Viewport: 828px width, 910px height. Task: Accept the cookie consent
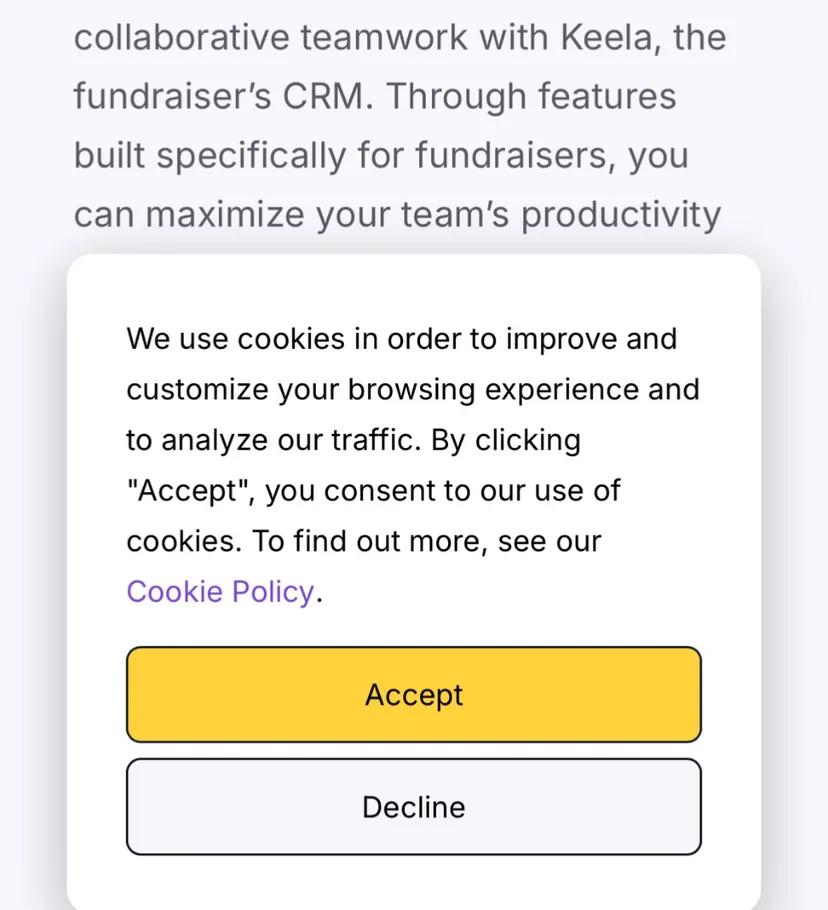coord(413,695)
